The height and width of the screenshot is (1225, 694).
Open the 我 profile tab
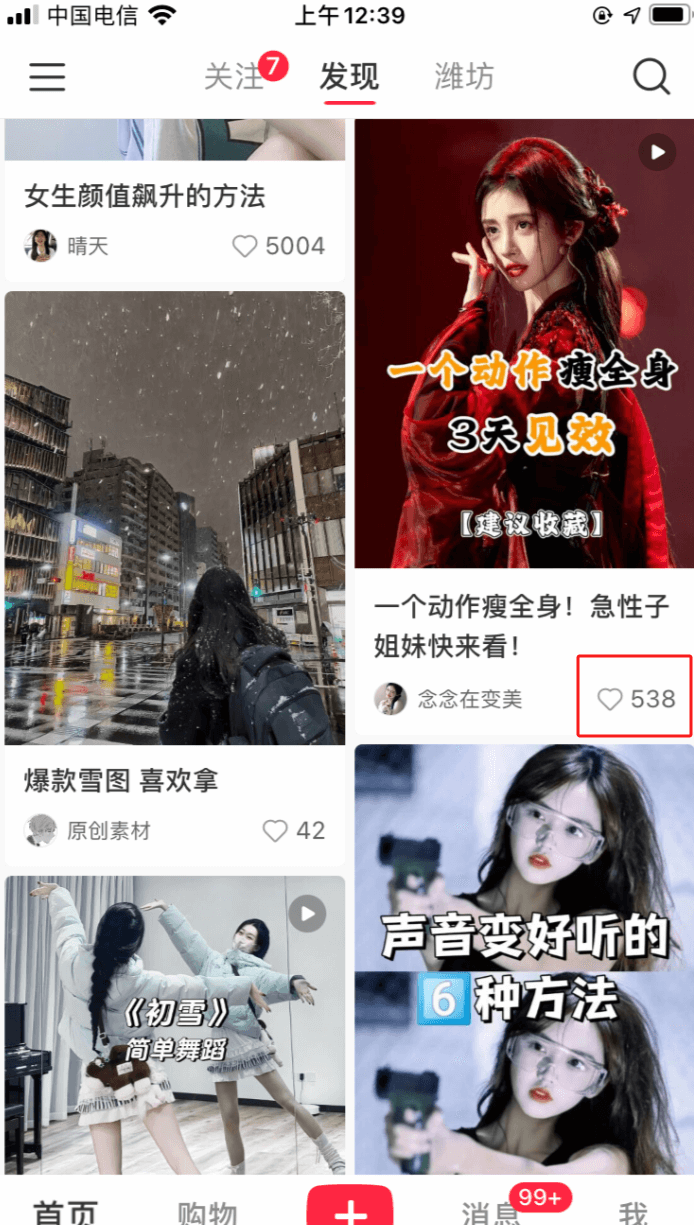coord(633,1211)
